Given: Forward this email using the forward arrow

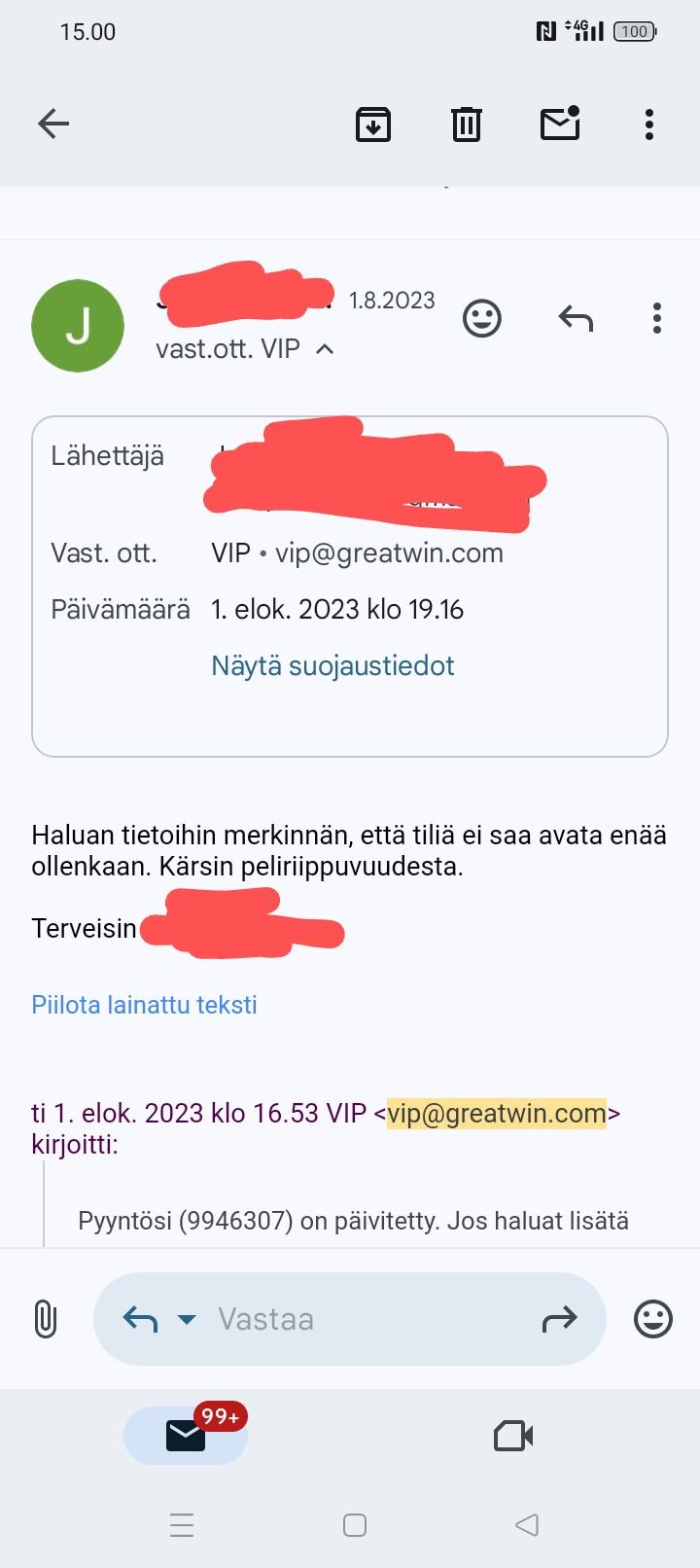Looking at the screenshot, I should pyautogui.click(x=559, y=1319).
